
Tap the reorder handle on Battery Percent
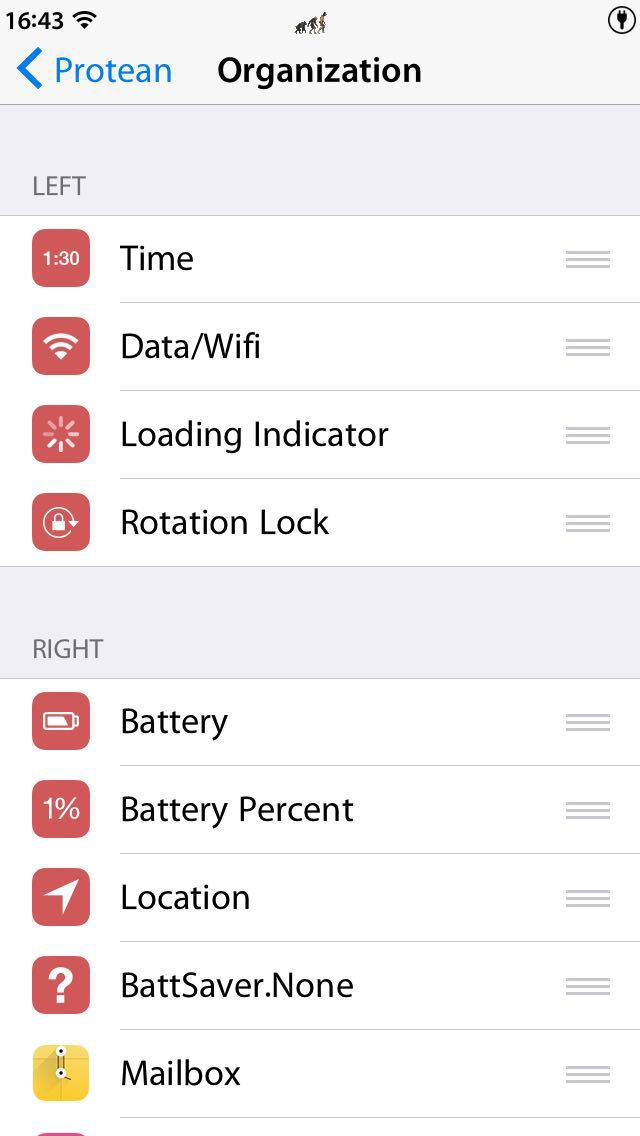pos(588,810)
